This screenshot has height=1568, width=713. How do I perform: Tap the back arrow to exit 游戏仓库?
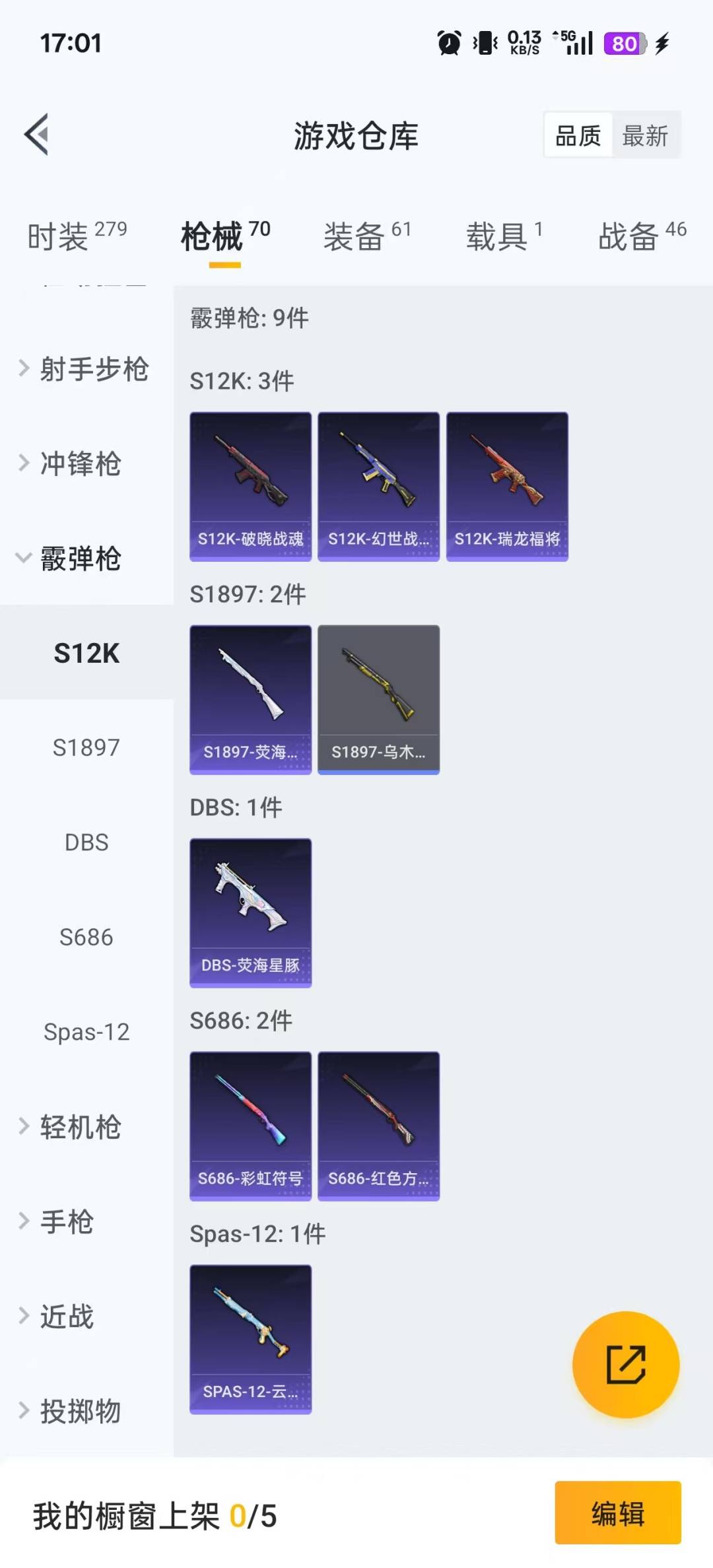pyautogui.click(x=38, y=135)
